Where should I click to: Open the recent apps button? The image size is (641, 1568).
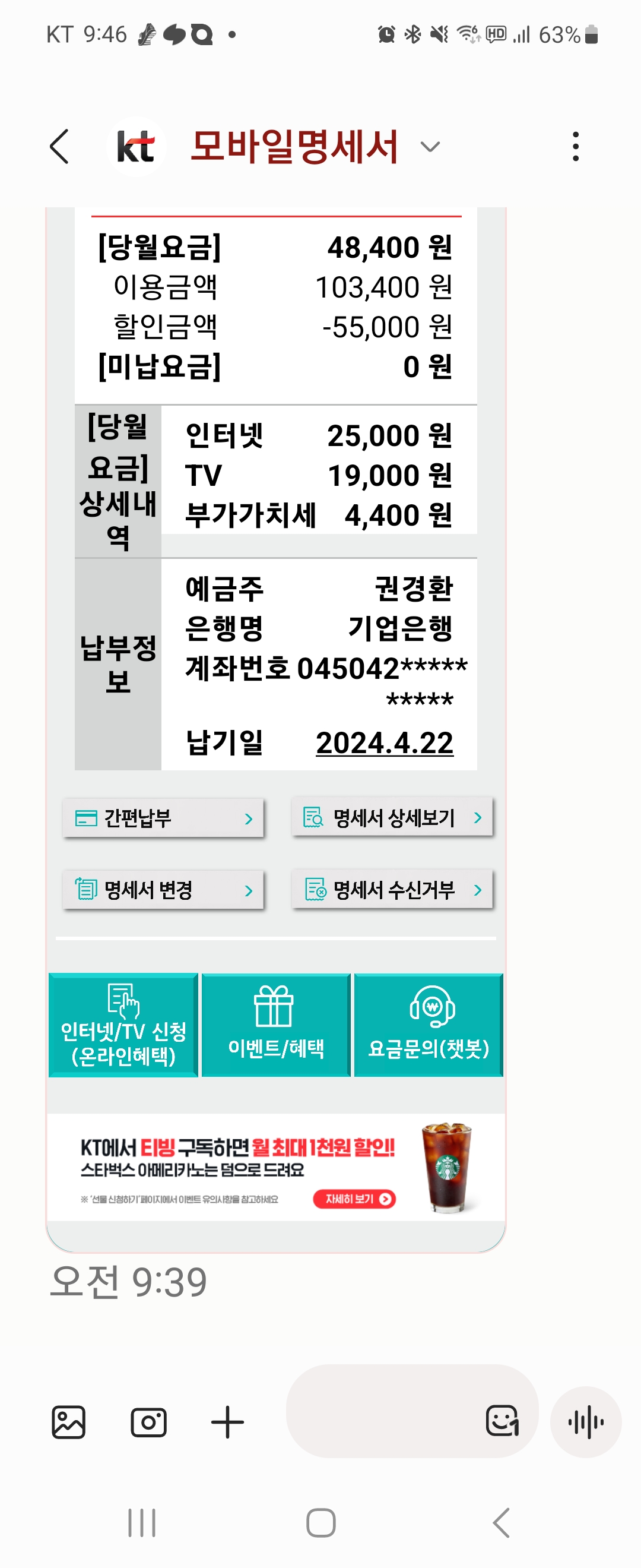(142, 1523)
